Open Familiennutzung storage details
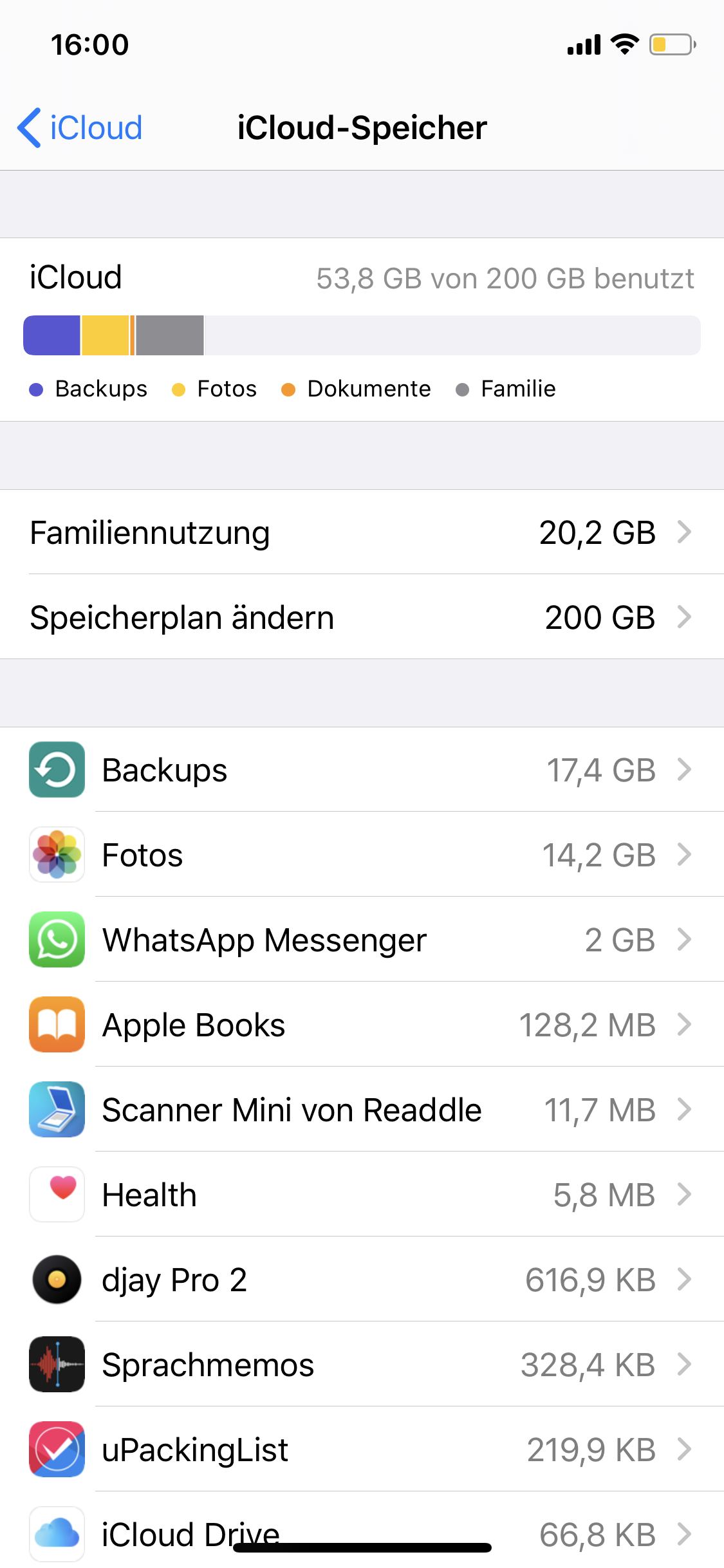The image size is (724, 1568). click(362, 532)
